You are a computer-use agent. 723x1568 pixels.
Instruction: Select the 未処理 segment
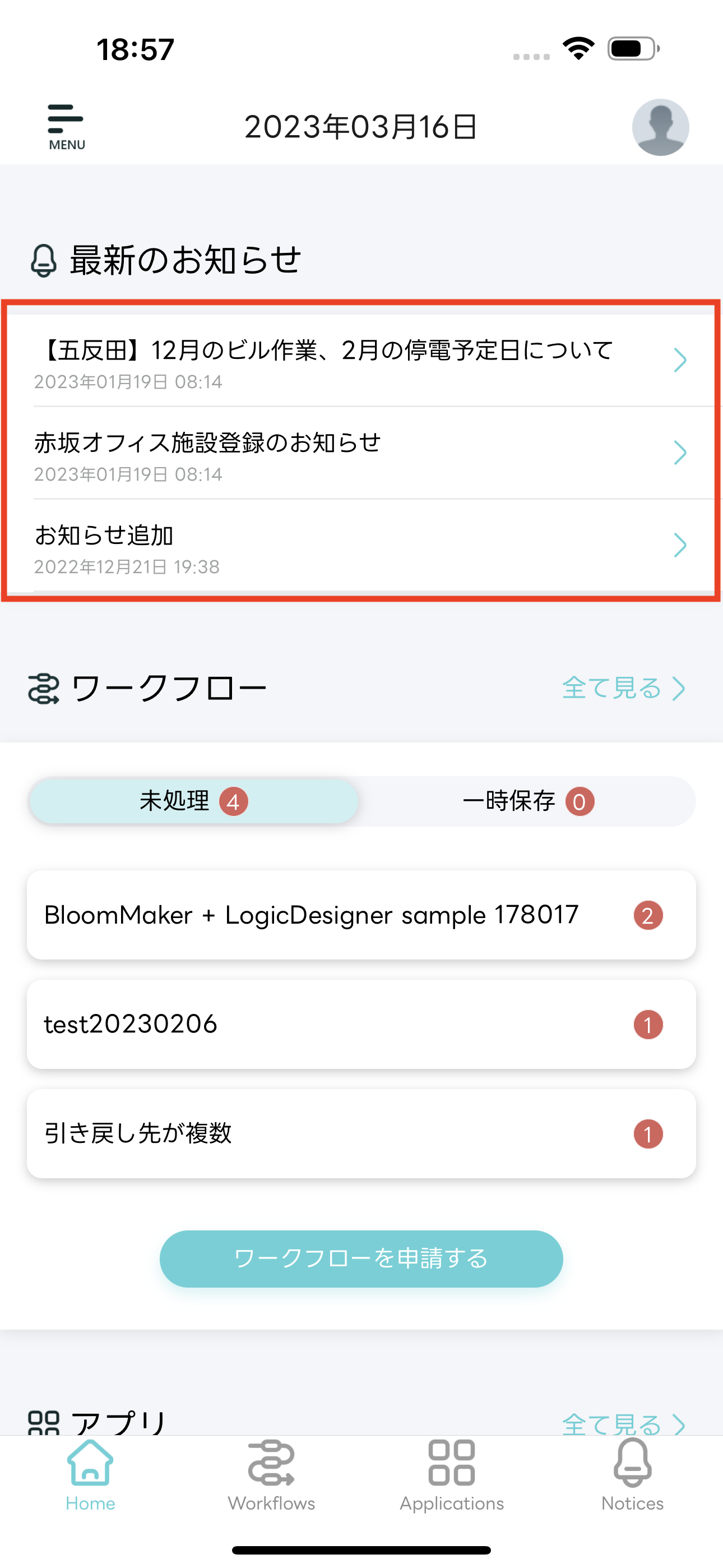(x=194, y=801)
